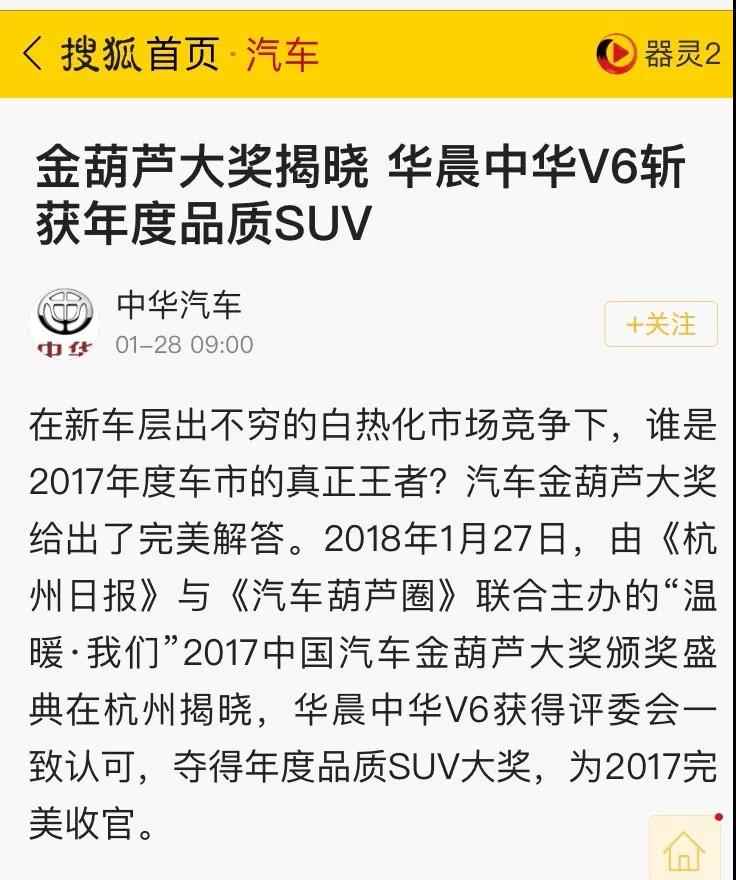Go back with the top-left arrow
Image resolution: width=736 pixels, height=880 pixels.
[x=32, y=53]
